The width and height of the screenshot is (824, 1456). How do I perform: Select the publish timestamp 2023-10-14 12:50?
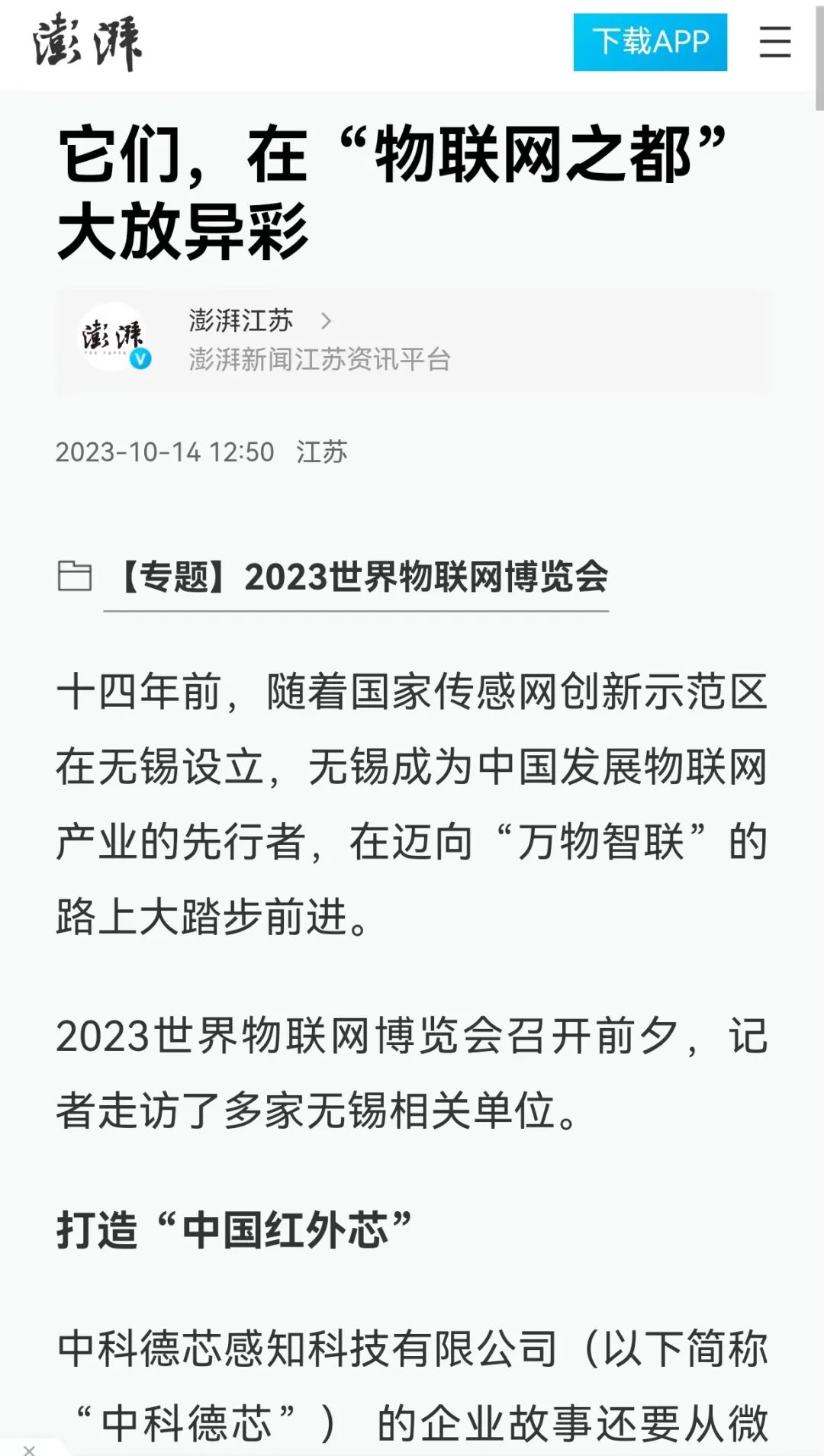166,452
